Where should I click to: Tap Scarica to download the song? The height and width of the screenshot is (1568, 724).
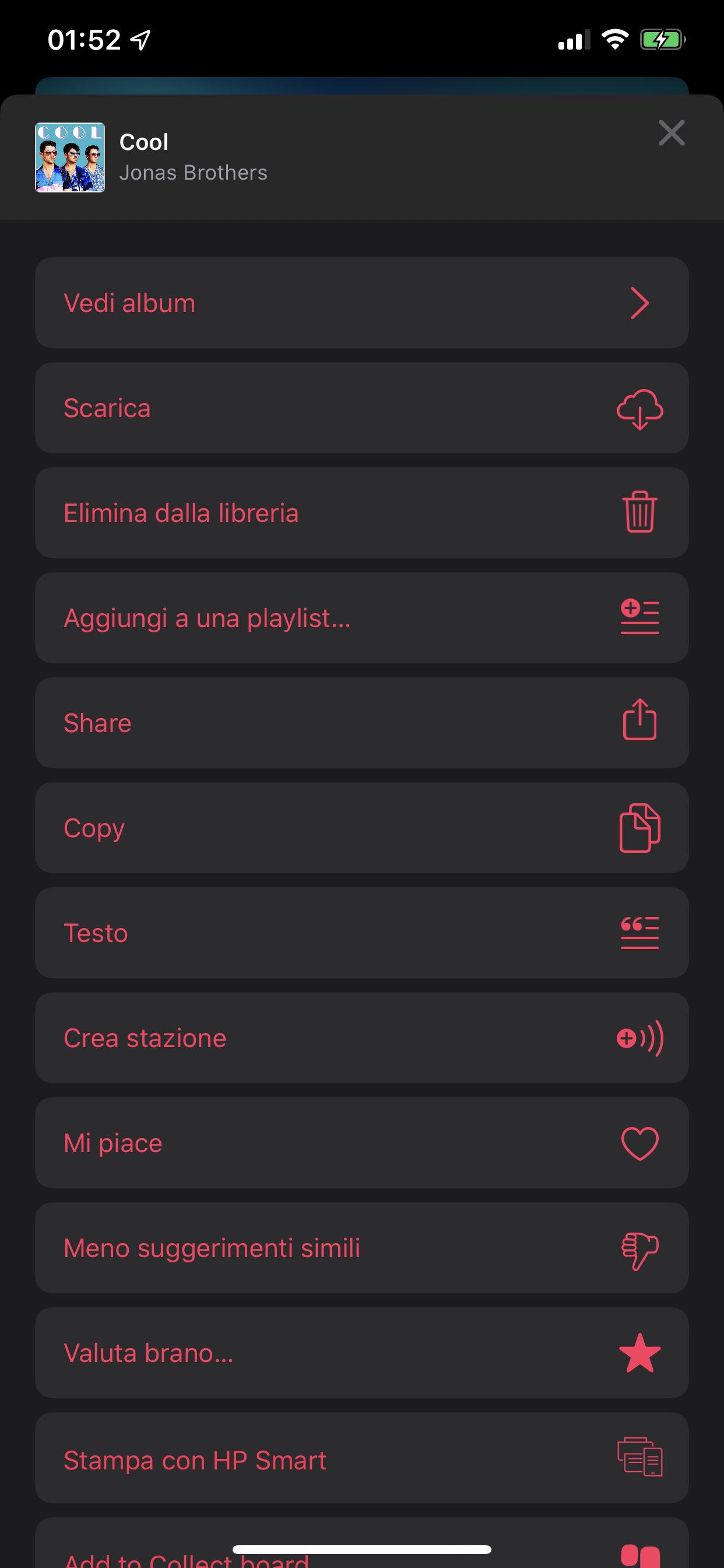click(x=361, y=408)
